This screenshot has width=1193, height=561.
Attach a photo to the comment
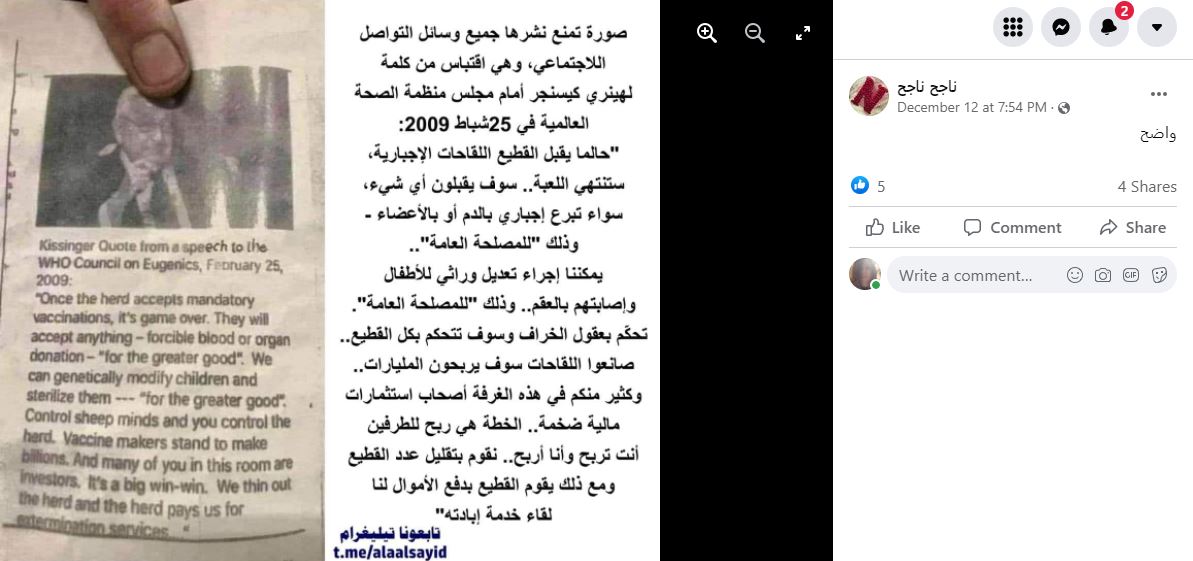point(1103,275)
